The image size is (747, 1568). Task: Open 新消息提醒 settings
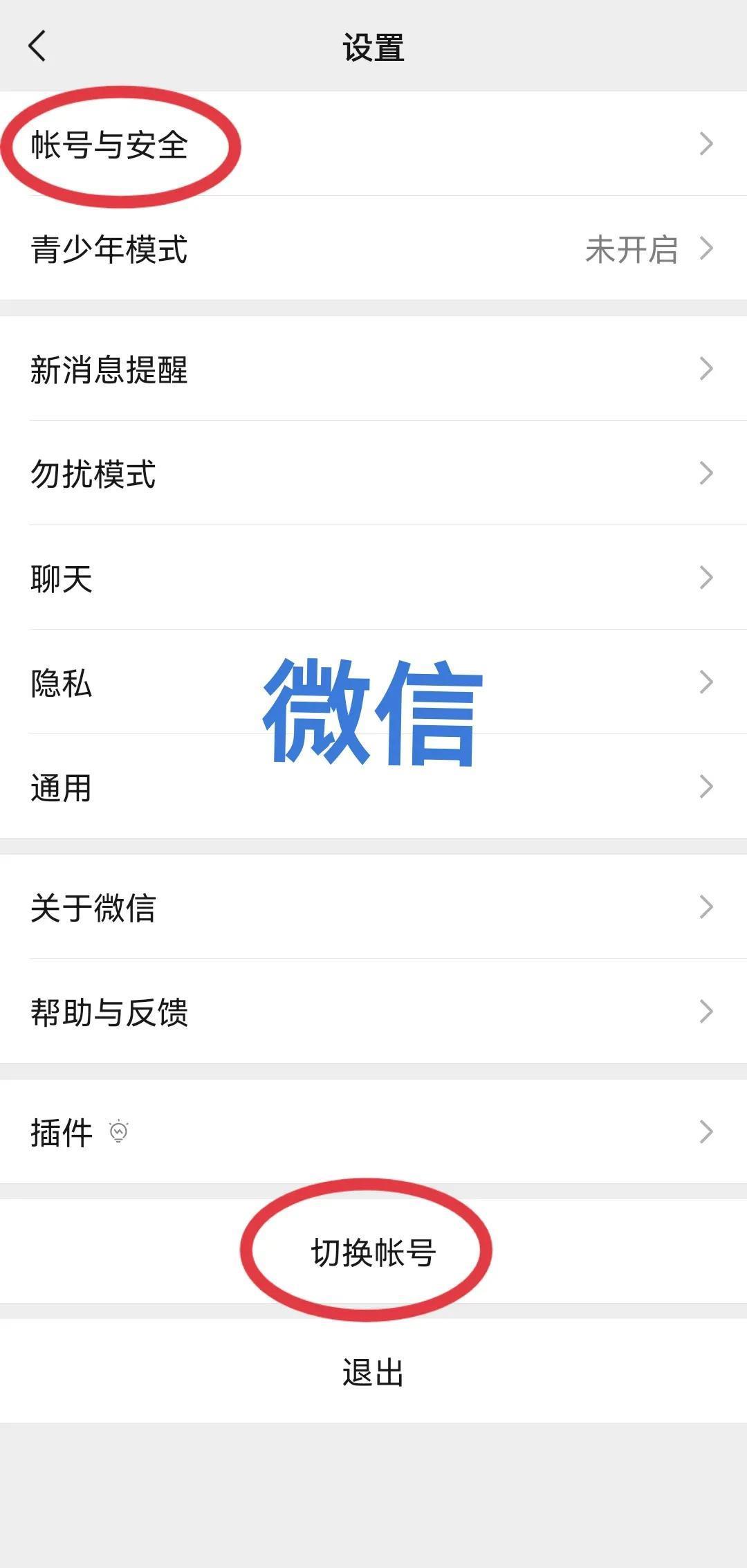click(x=373, y=368)
